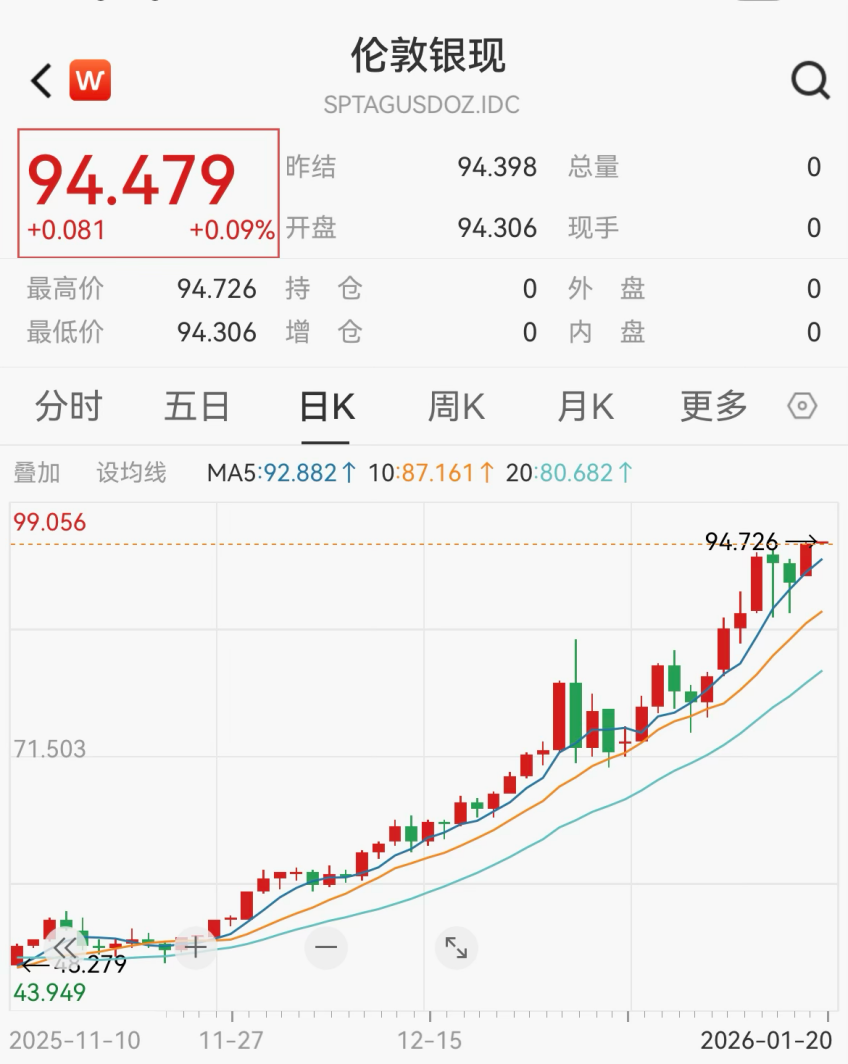This screenshot has height=1064, width=848.
Task: Switch to the 五日 five-day tab
Action: coord(197,406)
